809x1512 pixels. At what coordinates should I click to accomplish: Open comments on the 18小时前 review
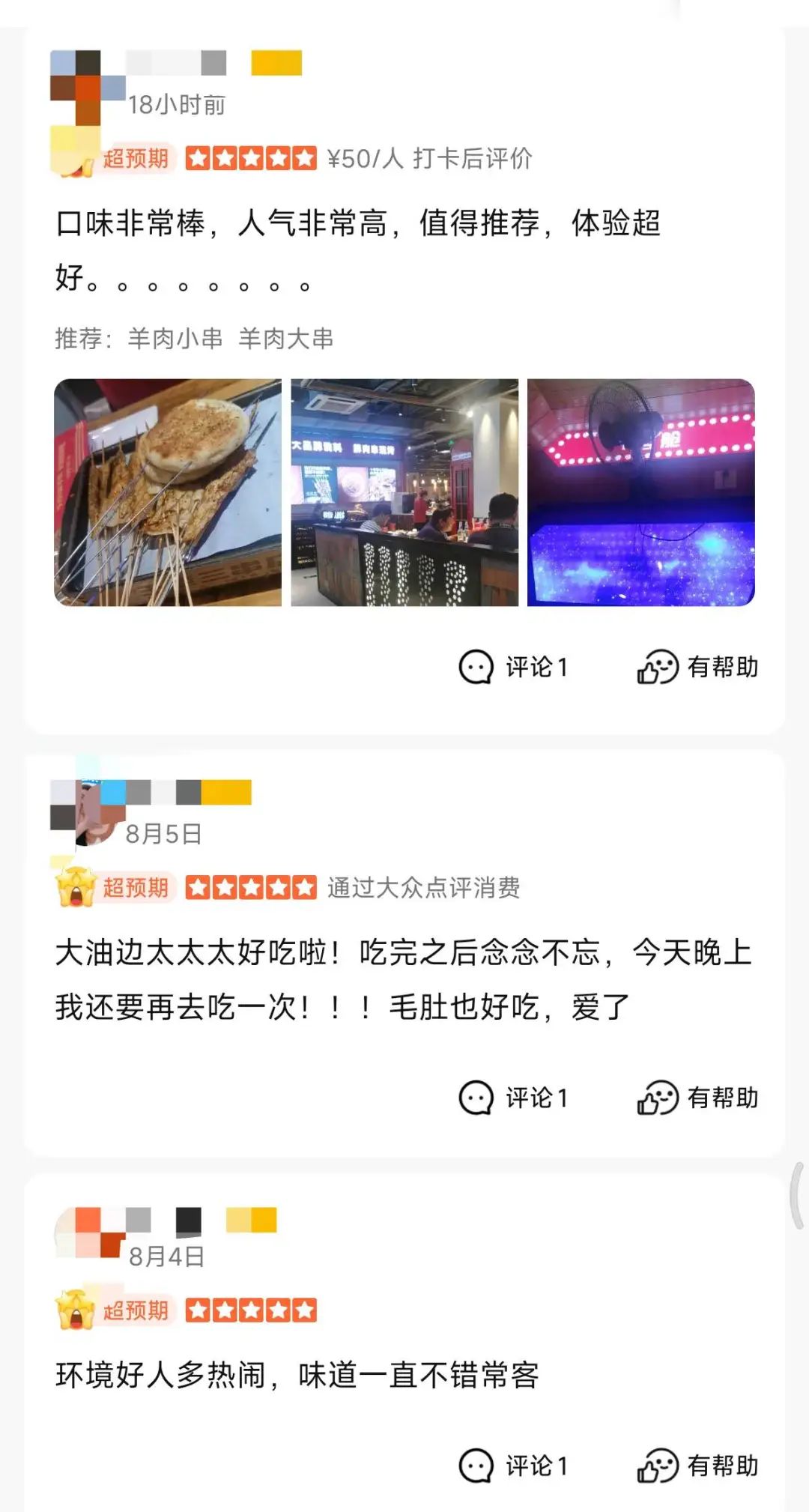514,667
